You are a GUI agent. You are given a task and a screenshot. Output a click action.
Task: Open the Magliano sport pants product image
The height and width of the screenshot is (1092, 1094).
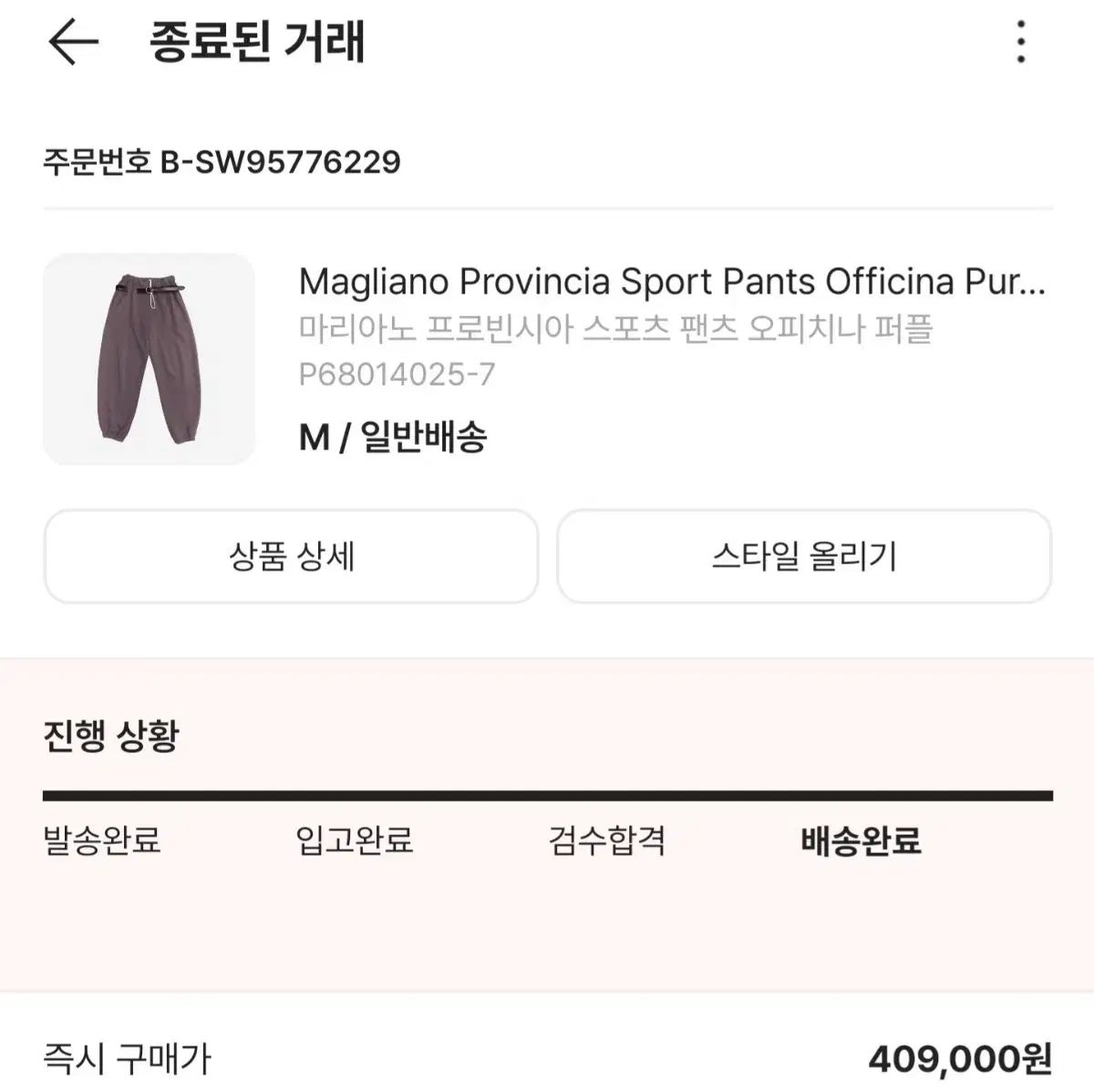click(150, 359)
